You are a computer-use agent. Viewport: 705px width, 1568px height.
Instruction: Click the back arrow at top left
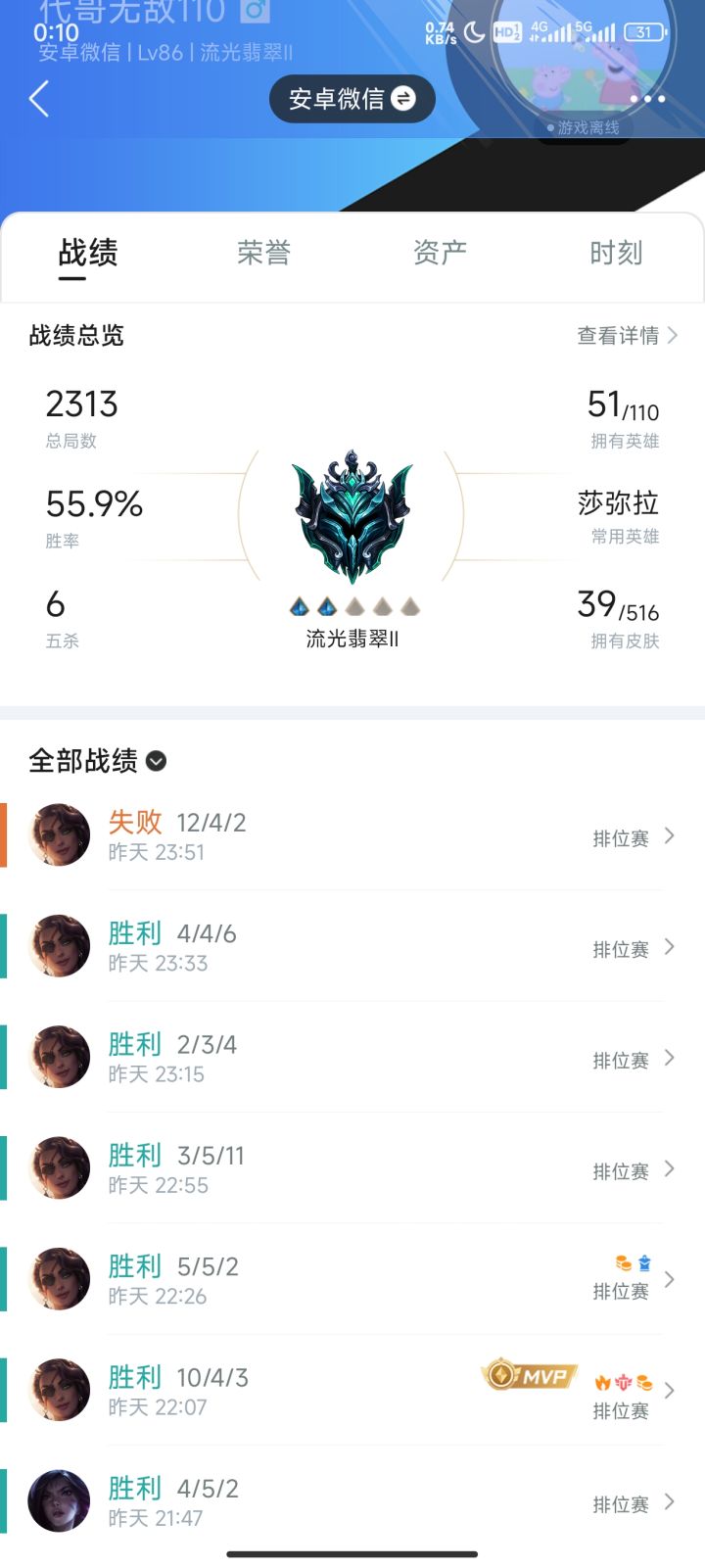39,99
